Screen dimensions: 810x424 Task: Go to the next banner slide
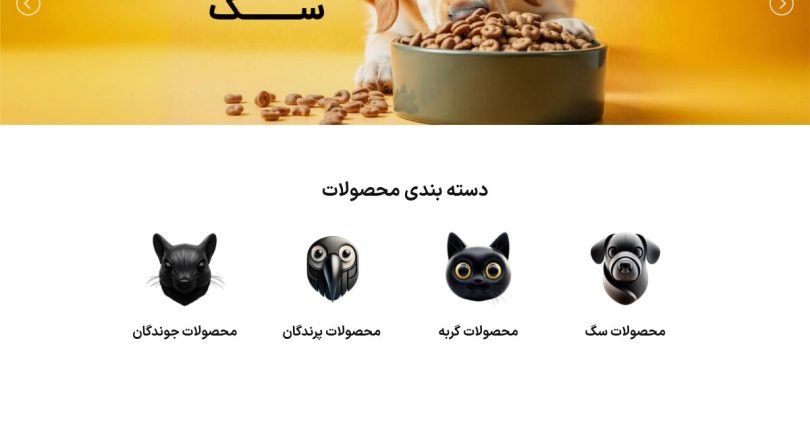point(781,6)
